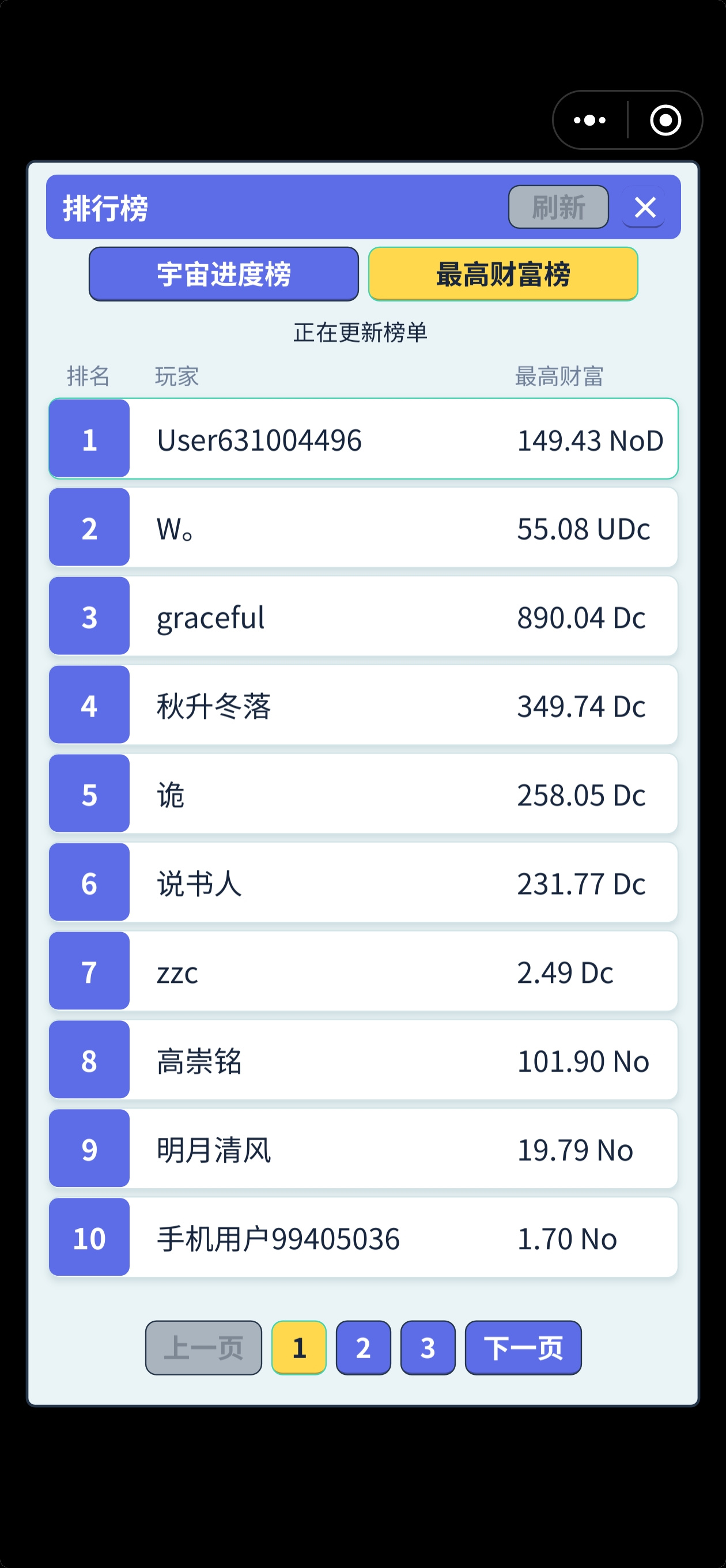Tap the 刷新 refresh button
726x1568 pixels.
[x=558, y=208]
